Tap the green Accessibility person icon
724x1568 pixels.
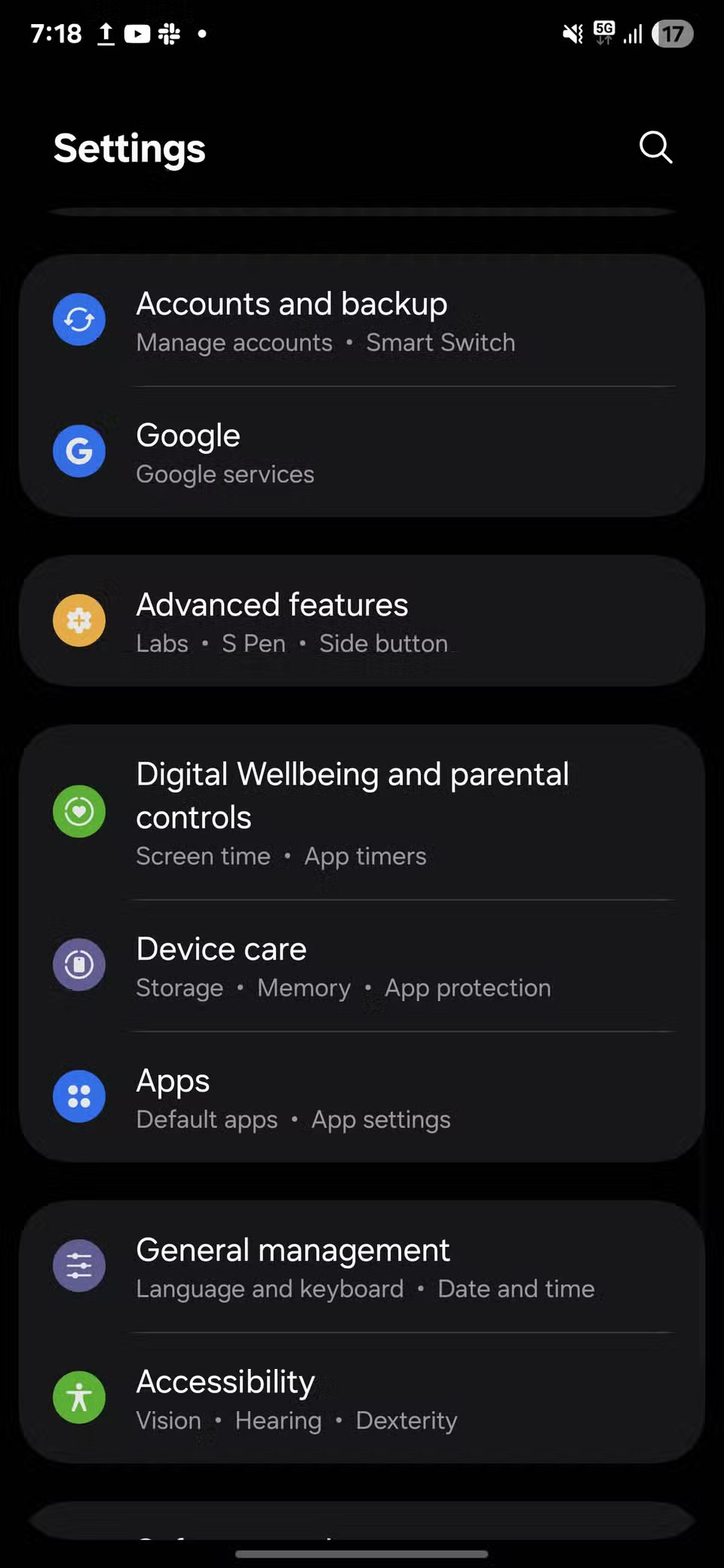click(78, 1397)
